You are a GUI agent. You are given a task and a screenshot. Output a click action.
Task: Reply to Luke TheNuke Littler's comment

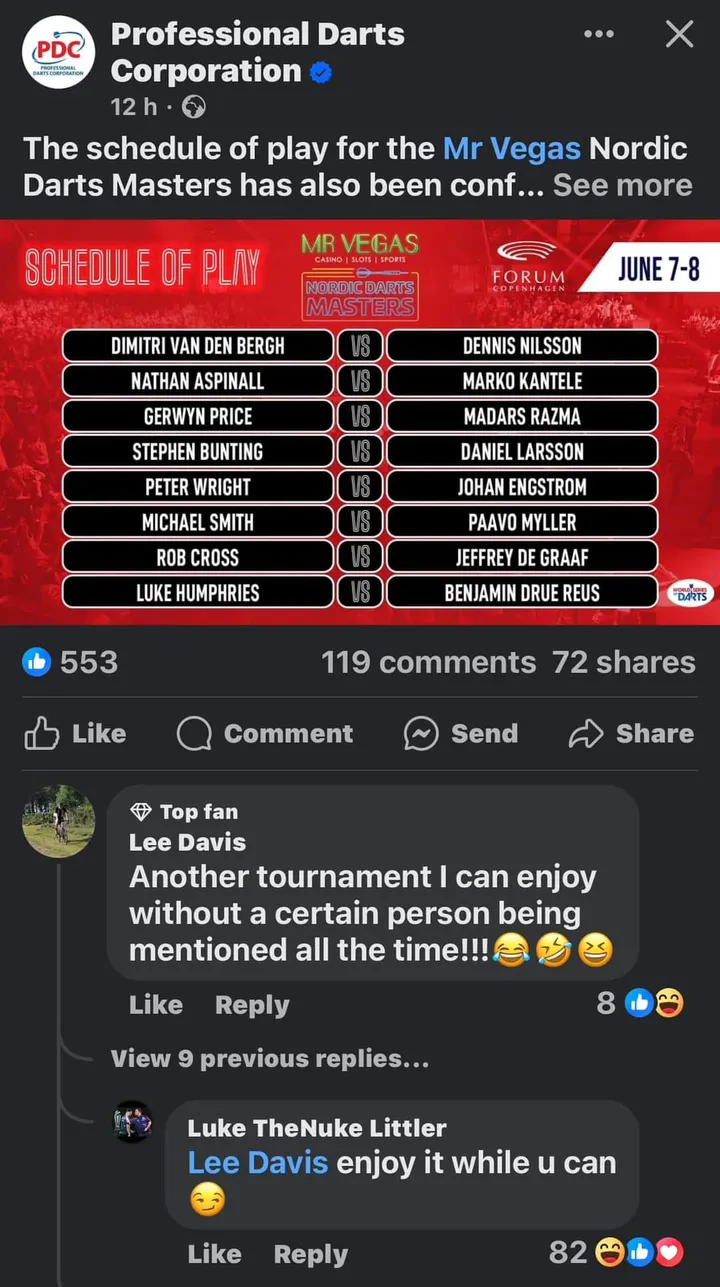pyautogui.click(x=310, y=1254)
